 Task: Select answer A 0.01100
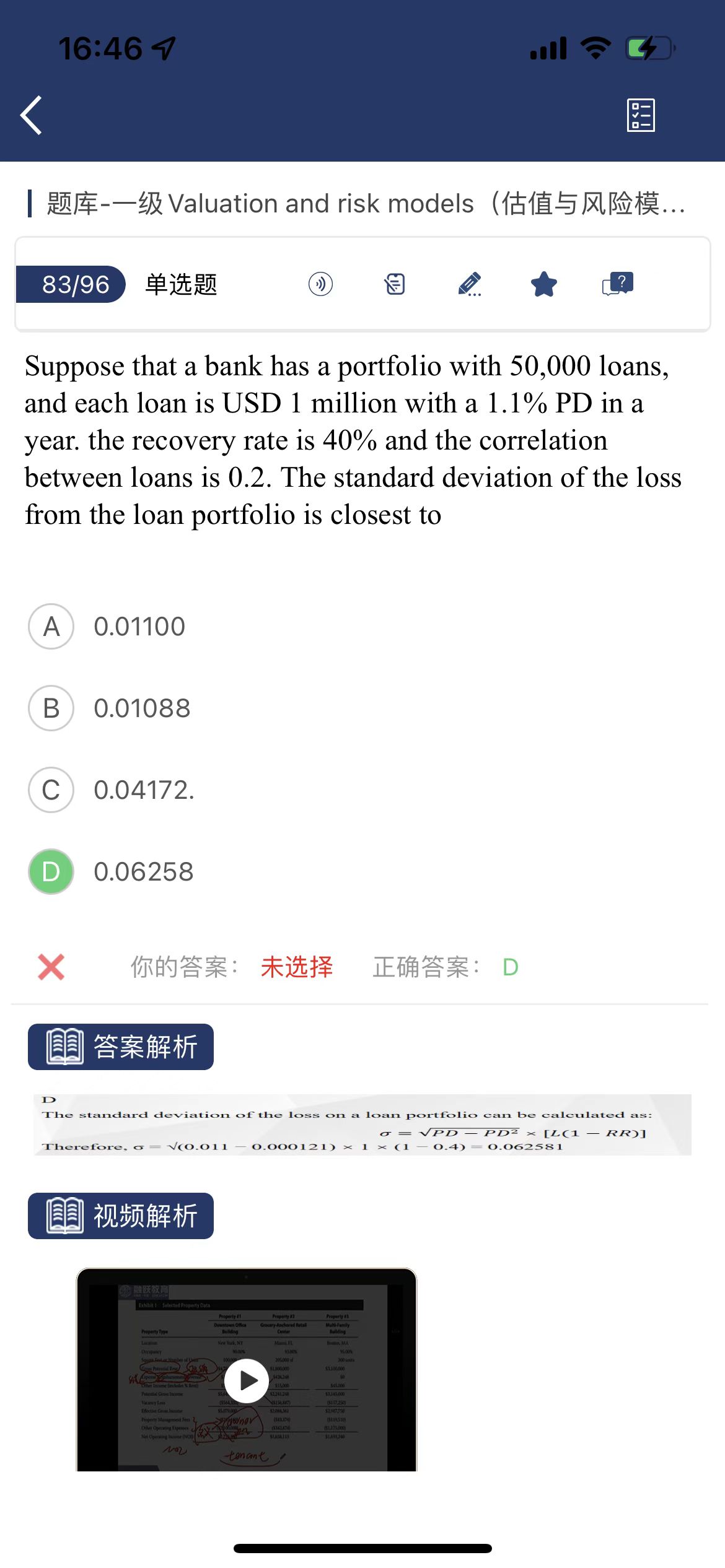pos(51,626)
